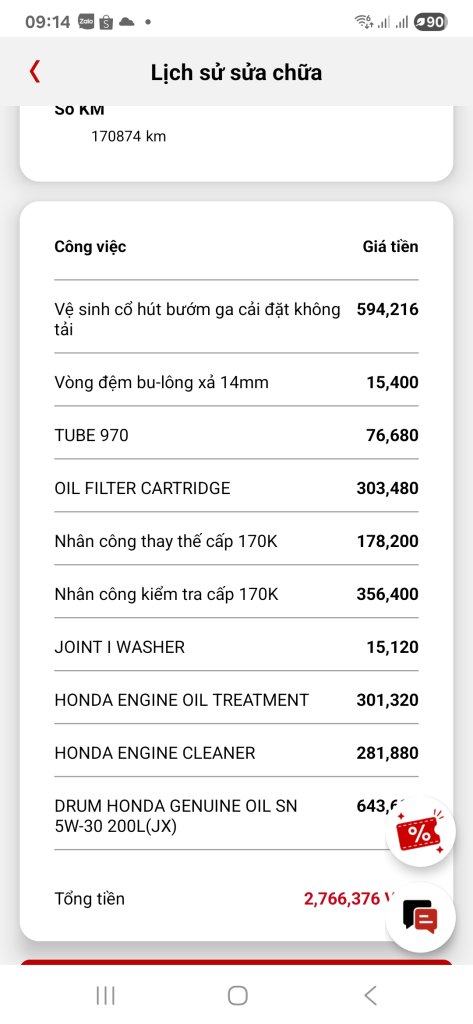Go to the home screen

coord(237,995)
